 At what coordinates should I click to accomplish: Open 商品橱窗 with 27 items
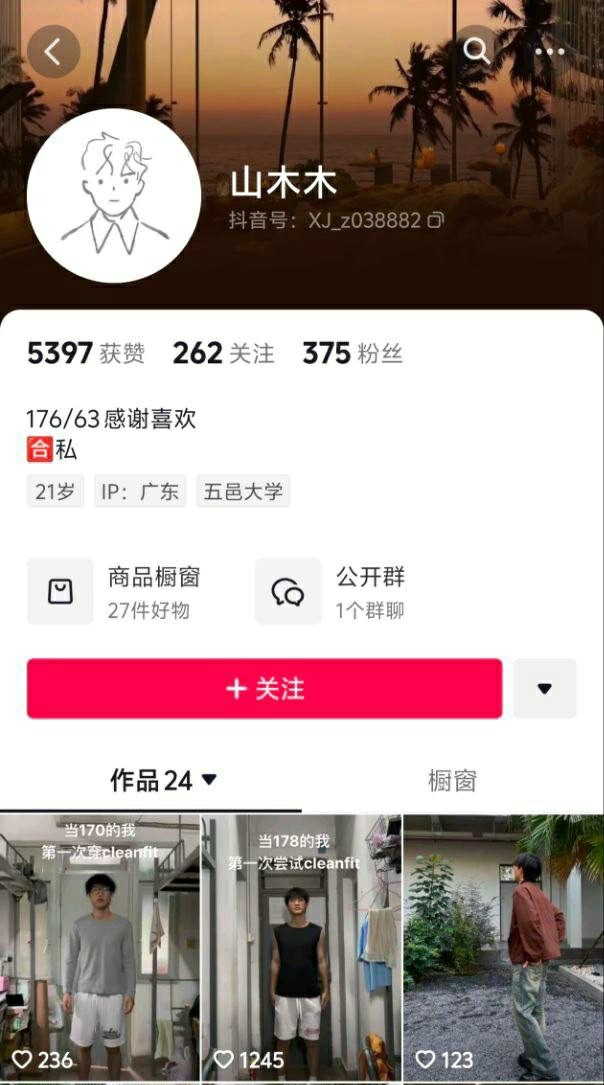click(130, 592)
